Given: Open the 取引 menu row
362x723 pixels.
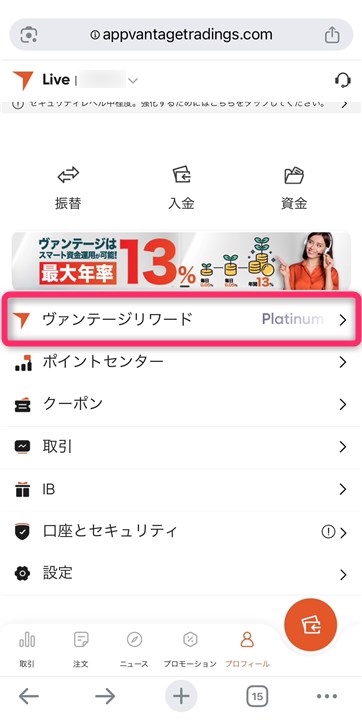Looking at the screenshot, I should tap(181, 447).
